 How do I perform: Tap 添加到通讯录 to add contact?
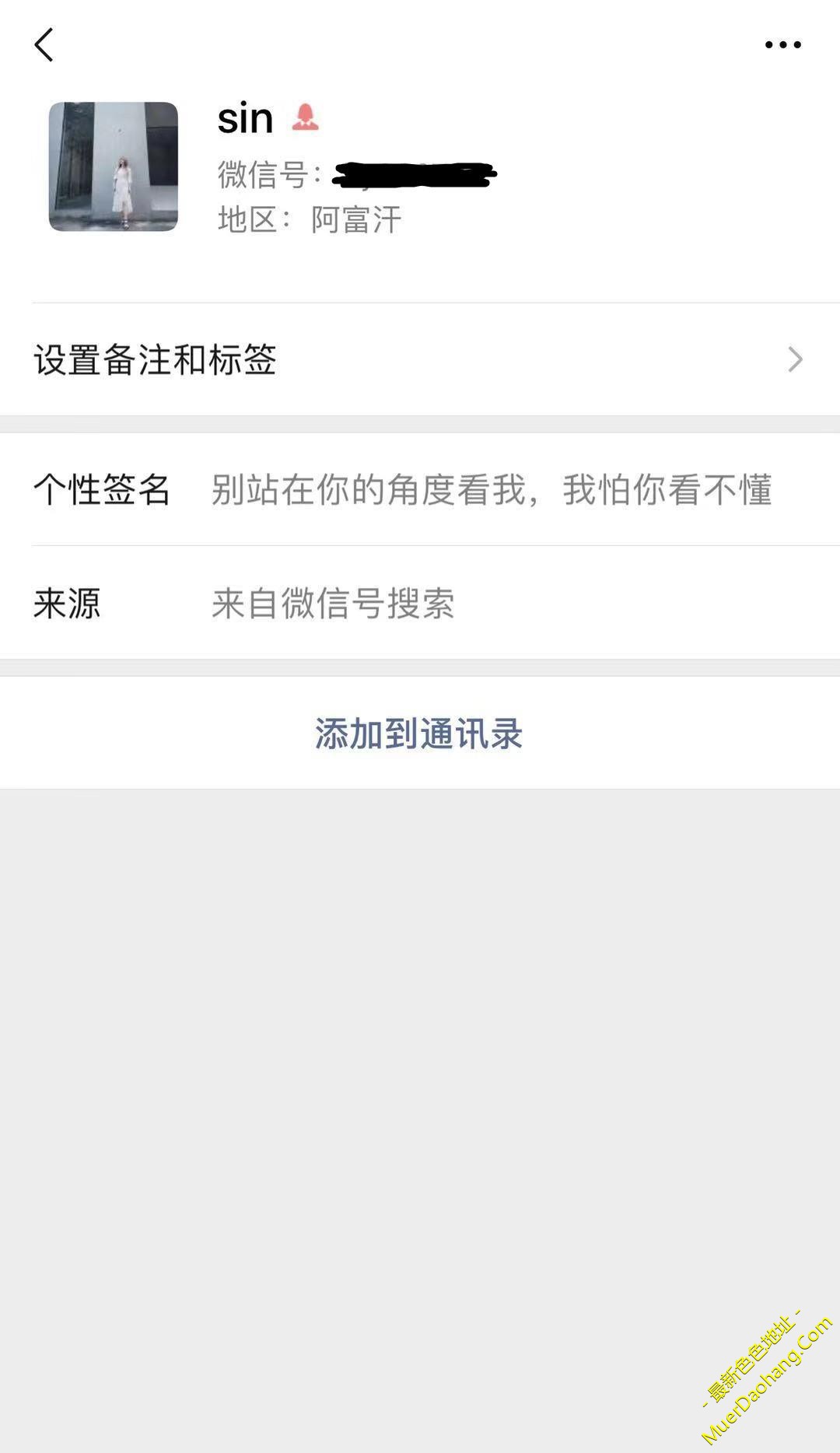click(418, 734)
